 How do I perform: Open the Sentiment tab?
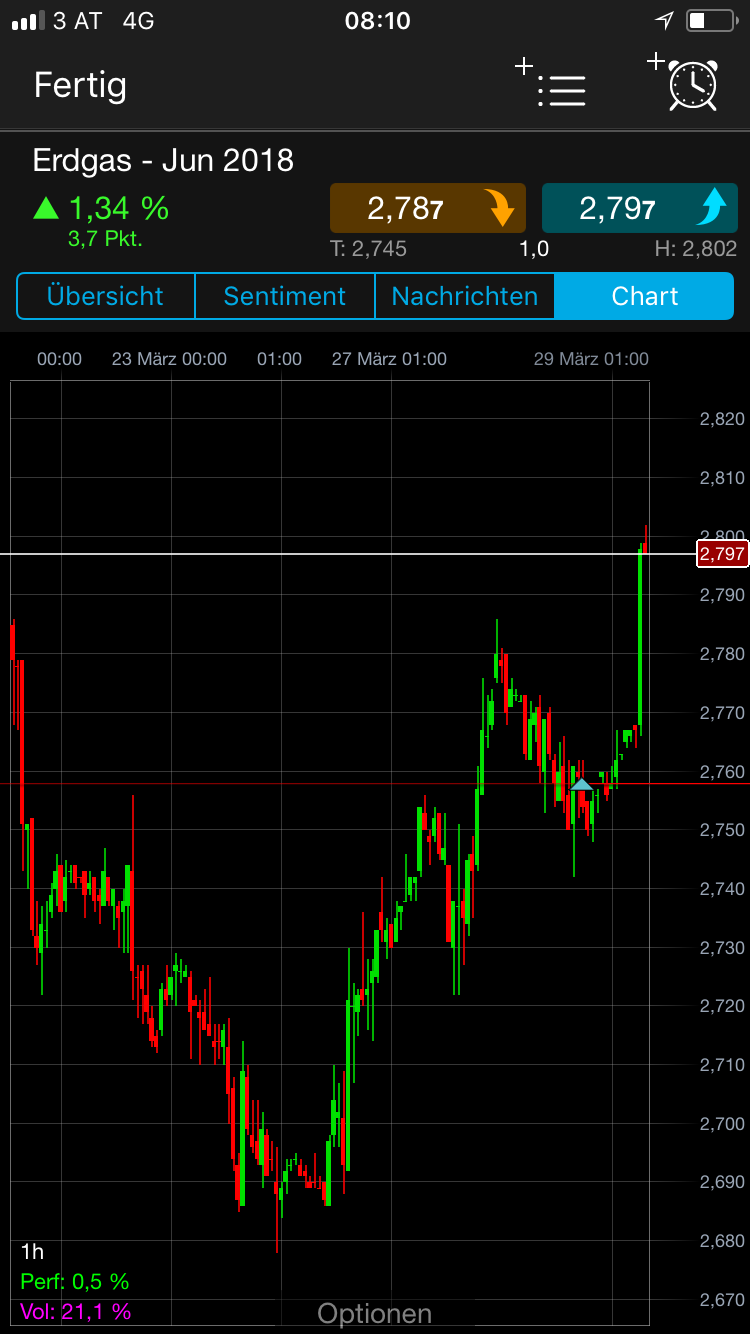284,296
